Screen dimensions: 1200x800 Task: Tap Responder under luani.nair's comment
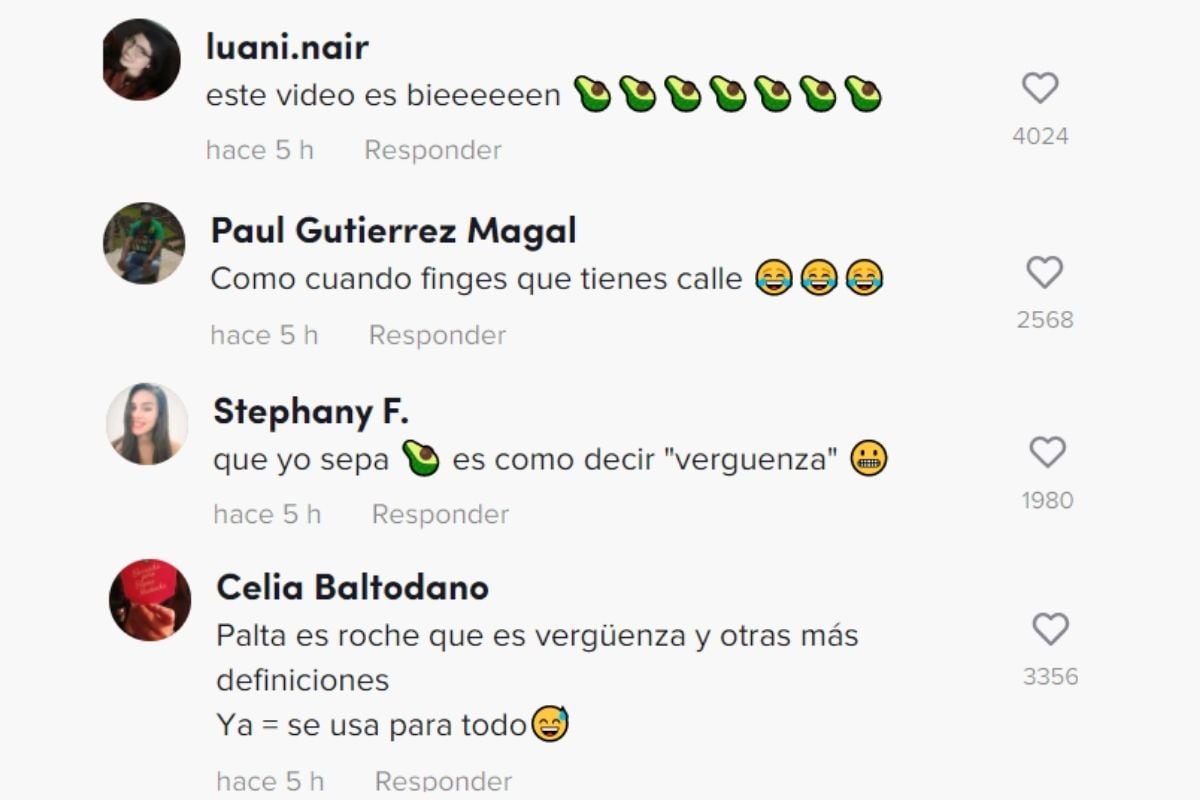(432, 150)
